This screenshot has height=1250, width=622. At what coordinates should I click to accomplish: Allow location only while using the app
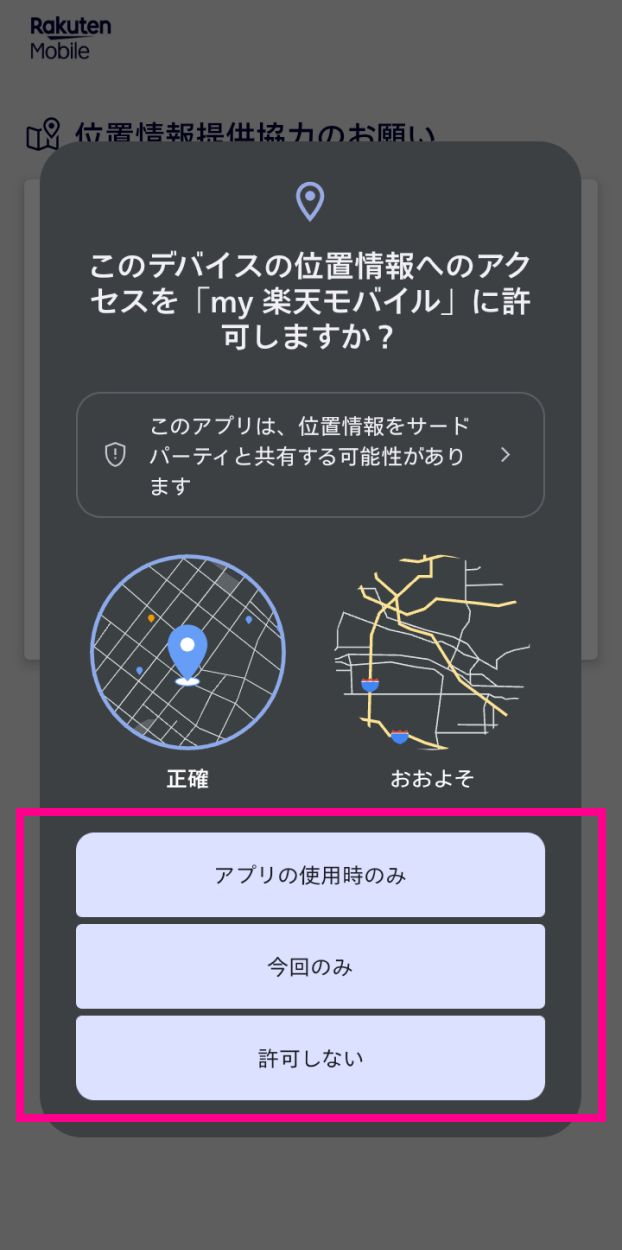pyautogui.click(x=310, y=875)
